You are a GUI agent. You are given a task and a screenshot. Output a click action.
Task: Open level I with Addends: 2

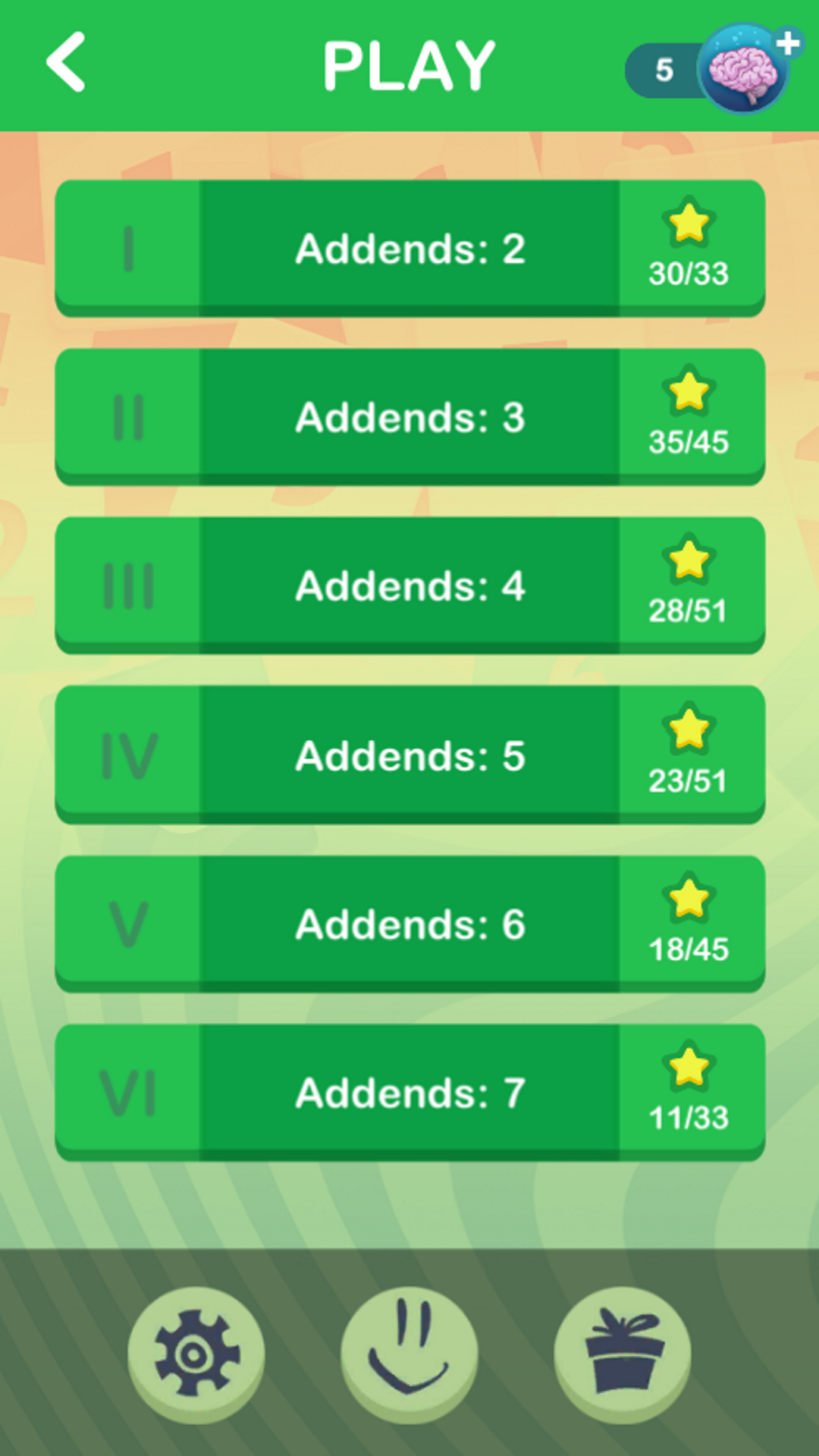pos(409,248)
